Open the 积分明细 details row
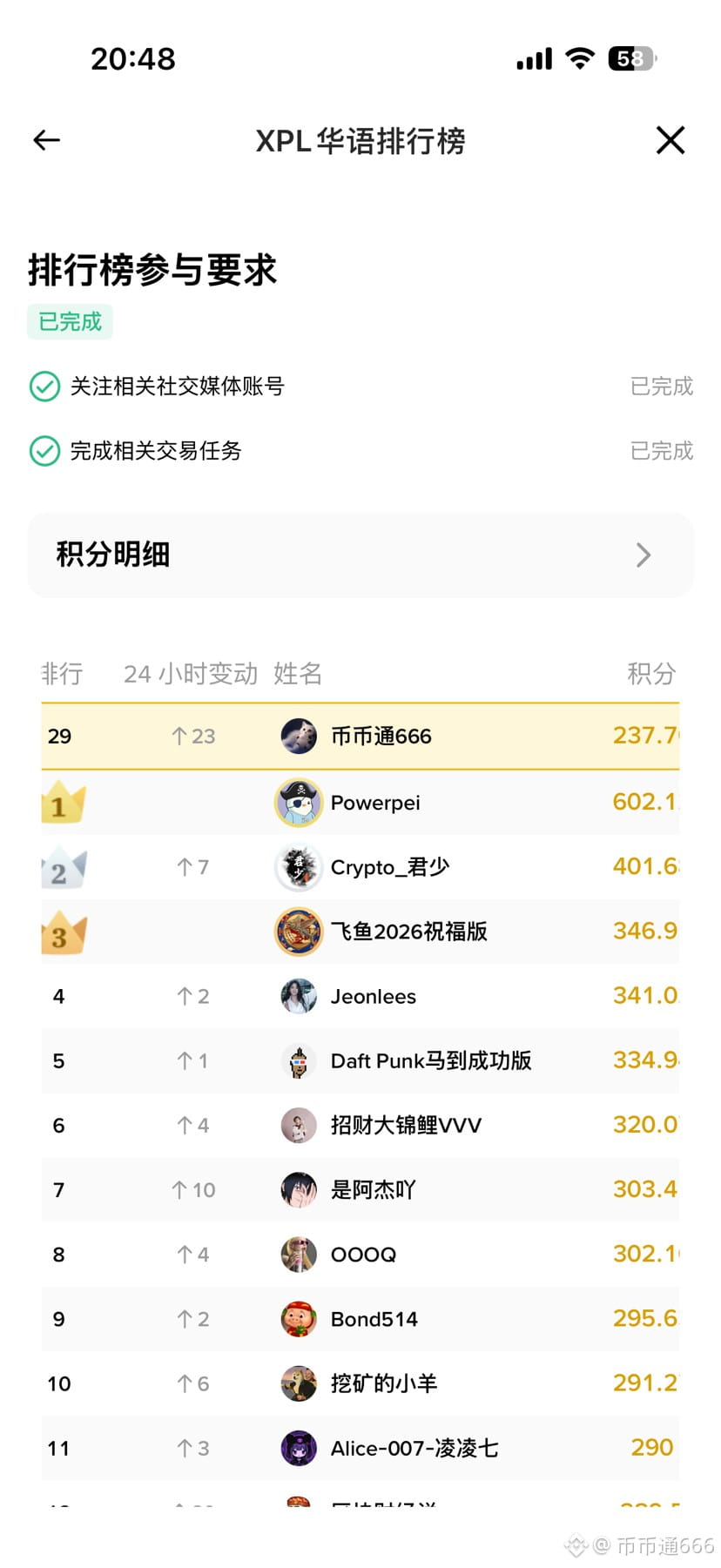The height and width of the screenshot is (1568, 721). tap(360, 555)
